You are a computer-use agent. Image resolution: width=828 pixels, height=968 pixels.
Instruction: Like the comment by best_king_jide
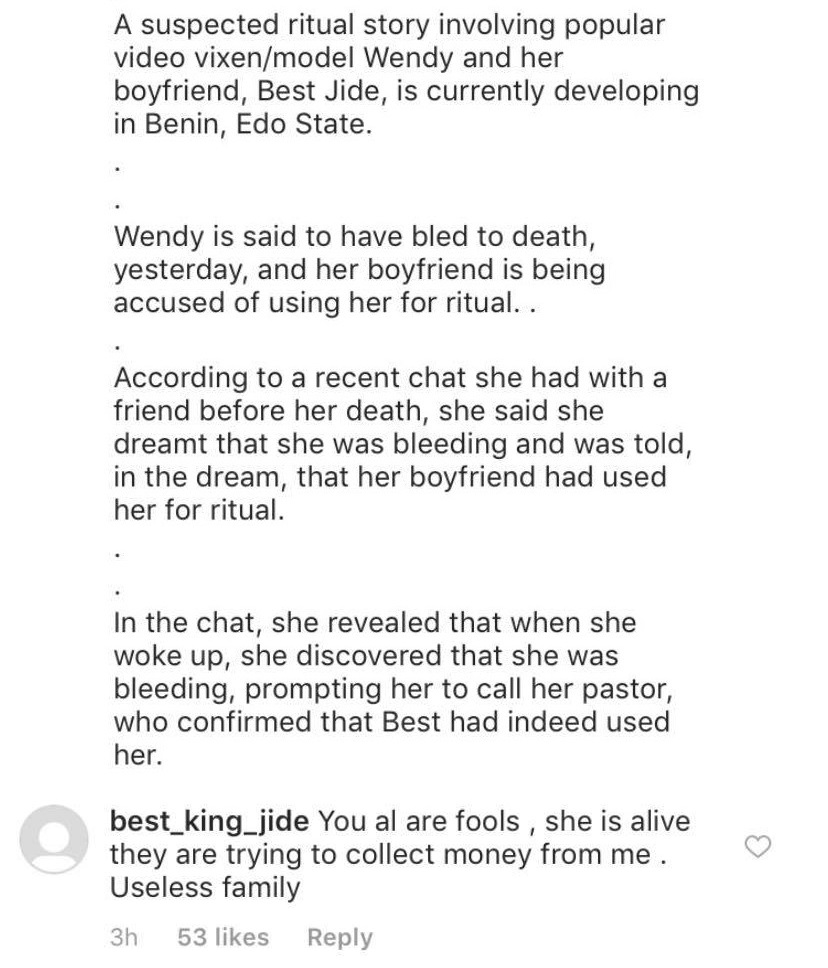pos(759,848)
